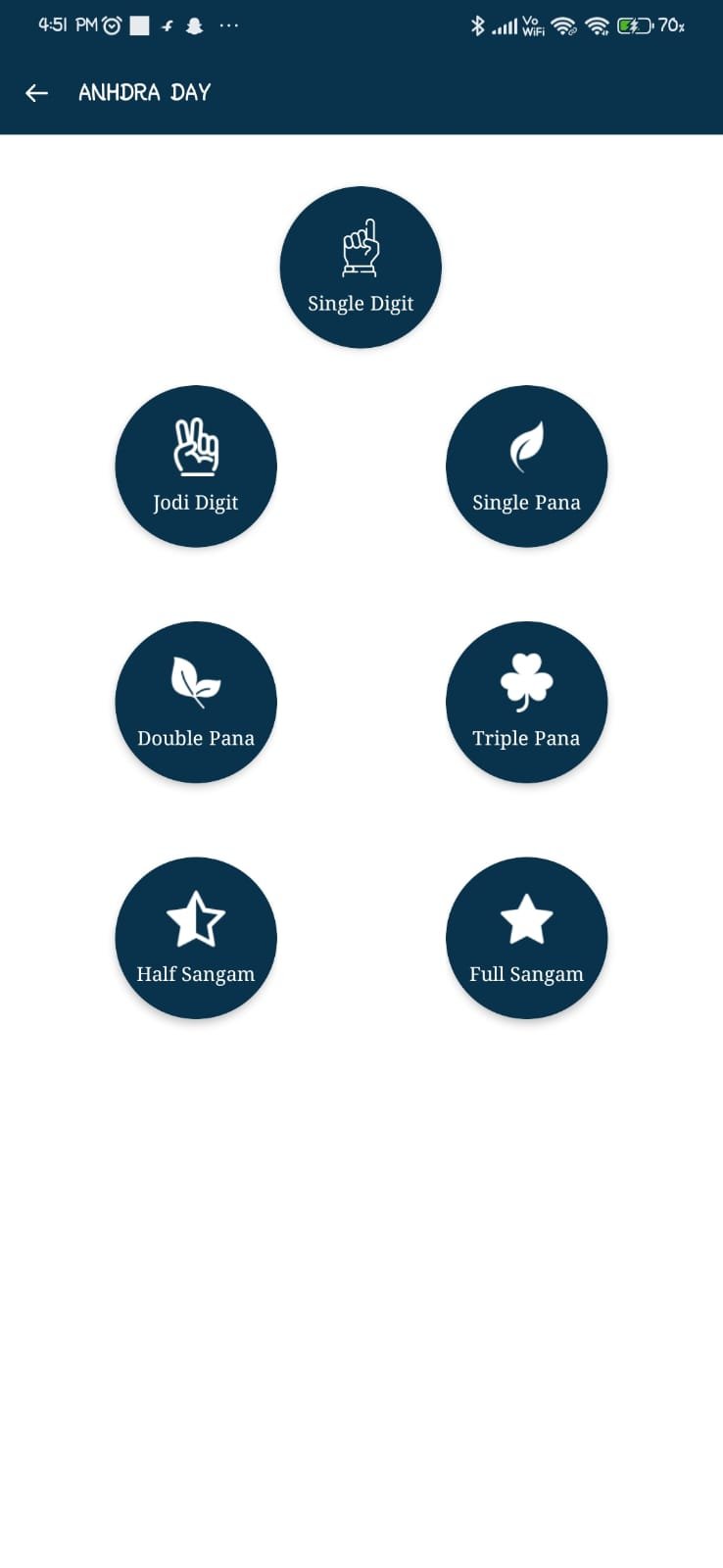
Task: Open the Single Digit game option
Action: click(x=361, y=268)
